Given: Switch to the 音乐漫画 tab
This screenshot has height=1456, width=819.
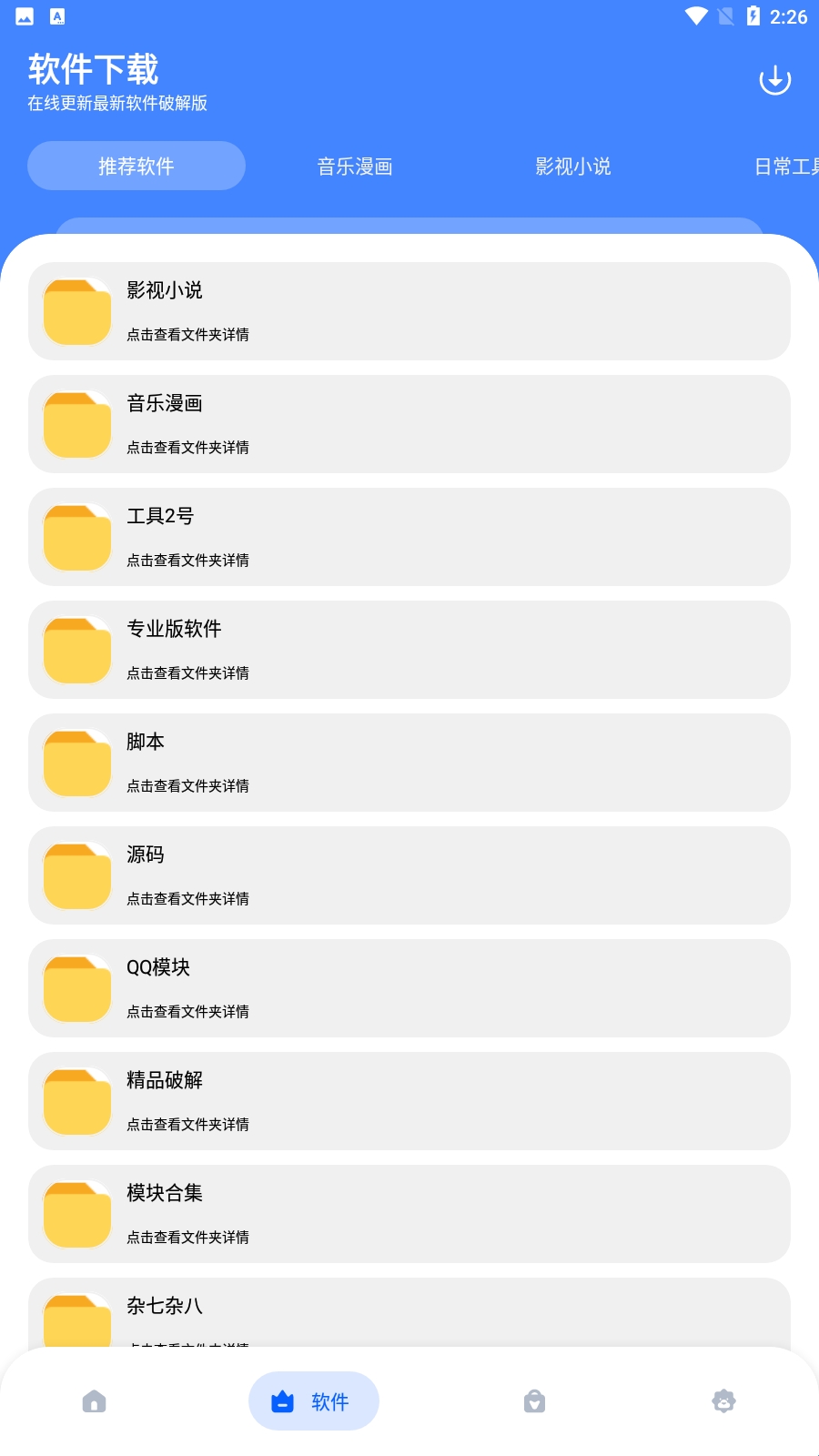Looking at the screenshot, I should 355,167.
